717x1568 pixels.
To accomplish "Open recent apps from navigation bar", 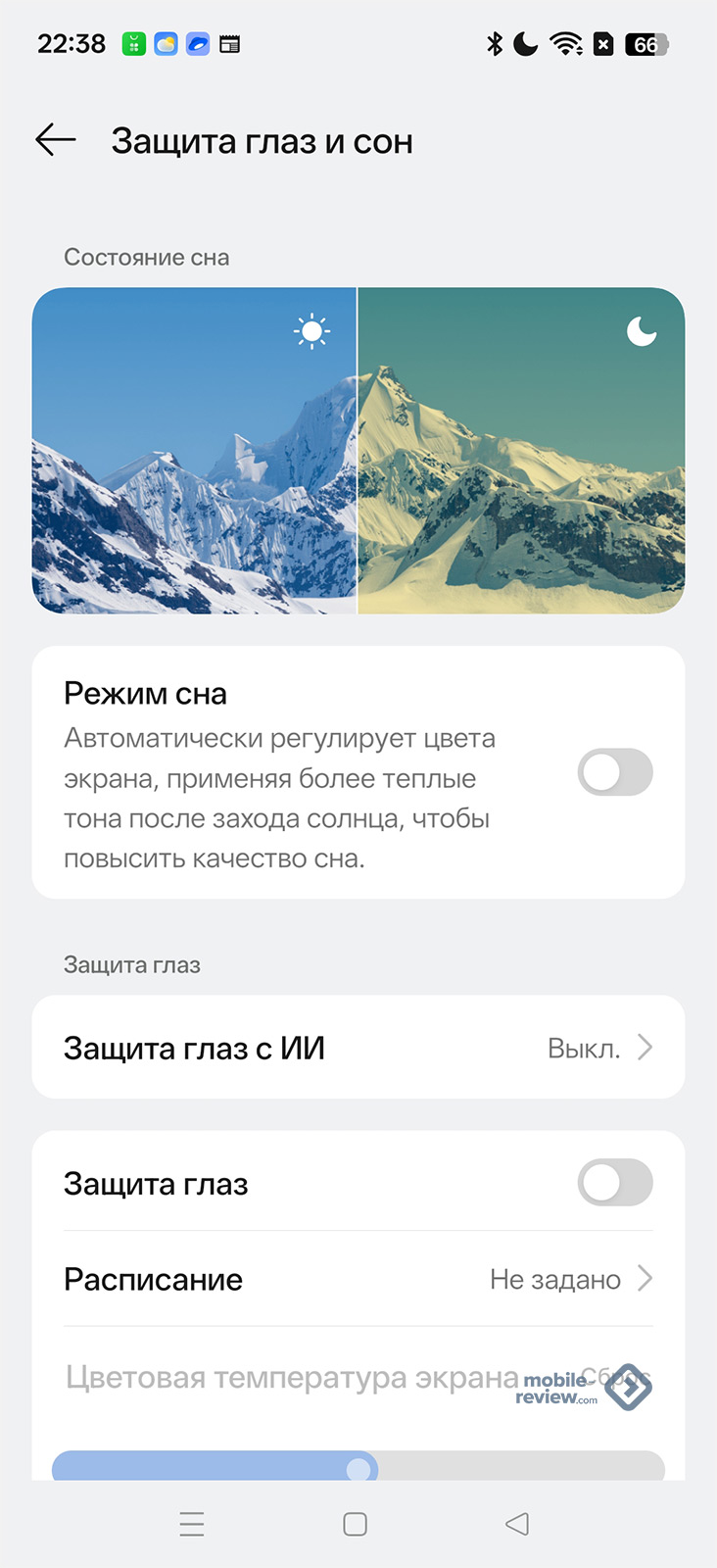I will click(192, 1524).
